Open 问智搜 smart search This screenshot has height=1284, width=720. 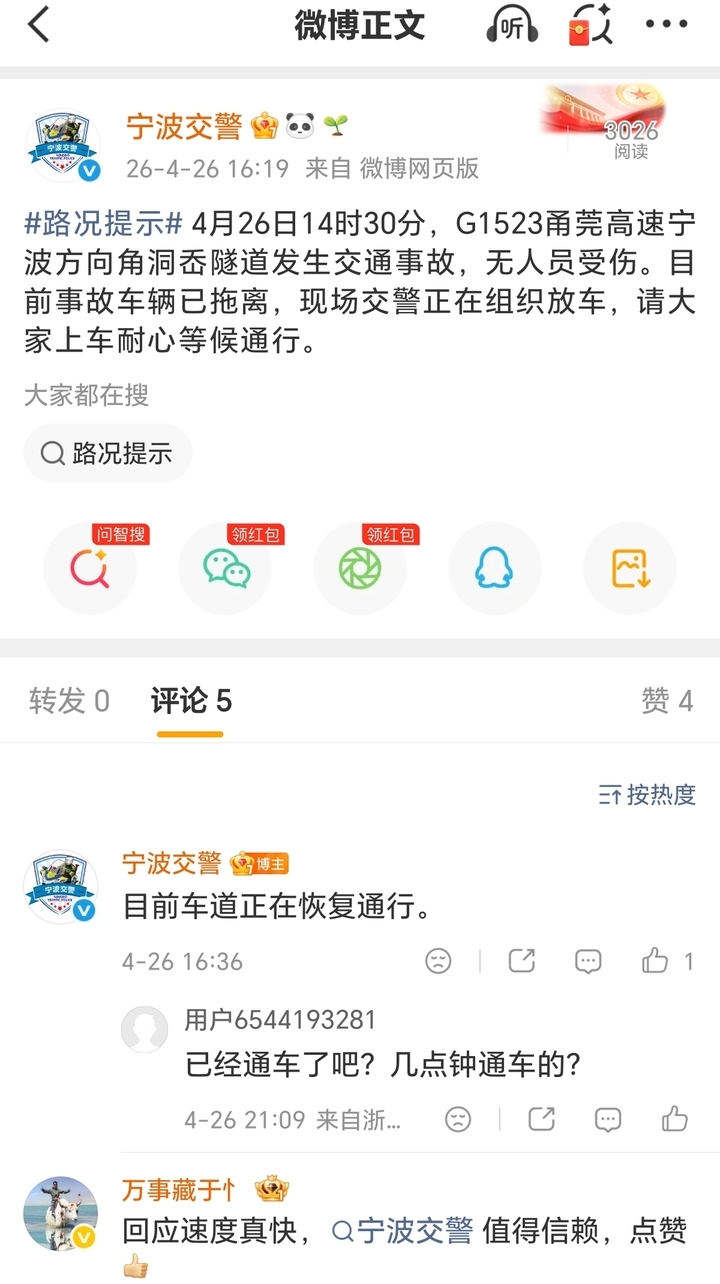[90, 568]
